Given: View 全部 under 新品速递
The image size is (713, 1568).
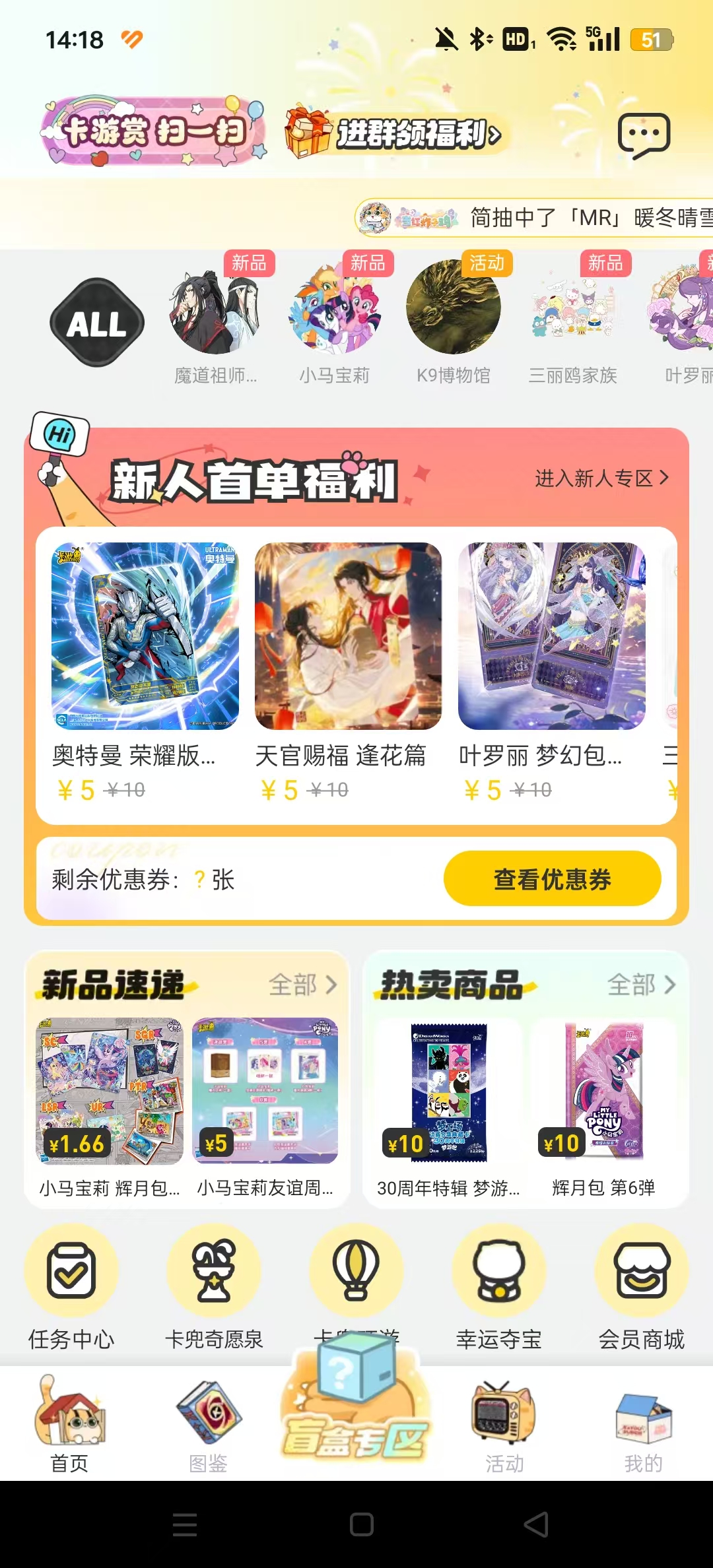Looking at the screenshot, I should [303, 985].
